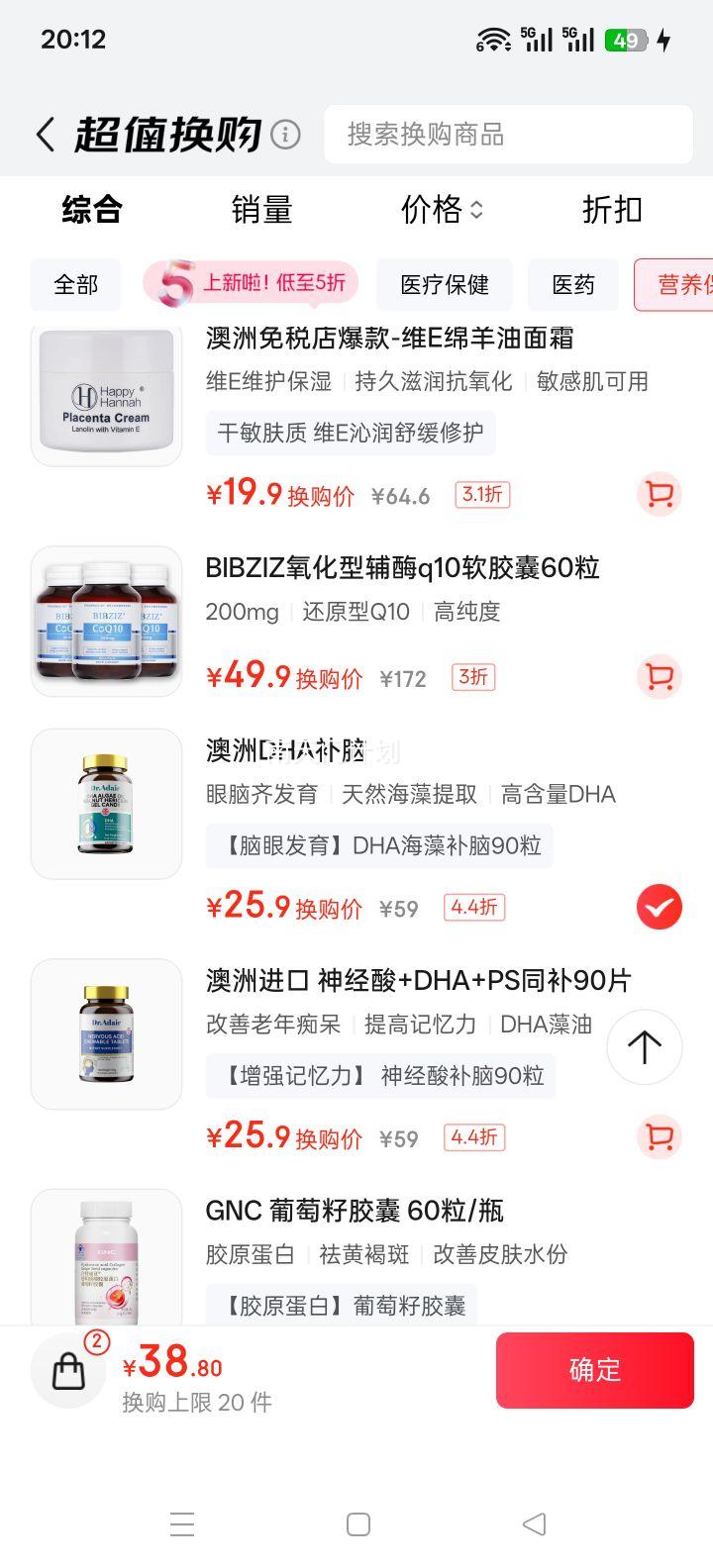The height and width of the screenshot is (1568, 713).
Task: Deselect the 澳洲DHA补脑 item checkmark
Action: [659, 907]
